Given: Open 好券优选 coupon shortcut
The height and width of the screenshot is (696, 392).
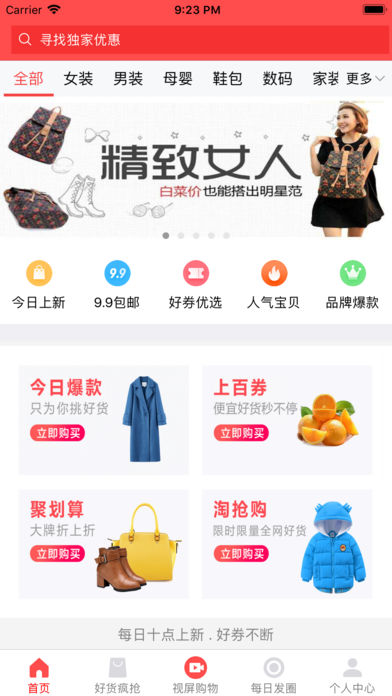Looking at the screenshot, I should pyautogui.click(x=195, y=285).
